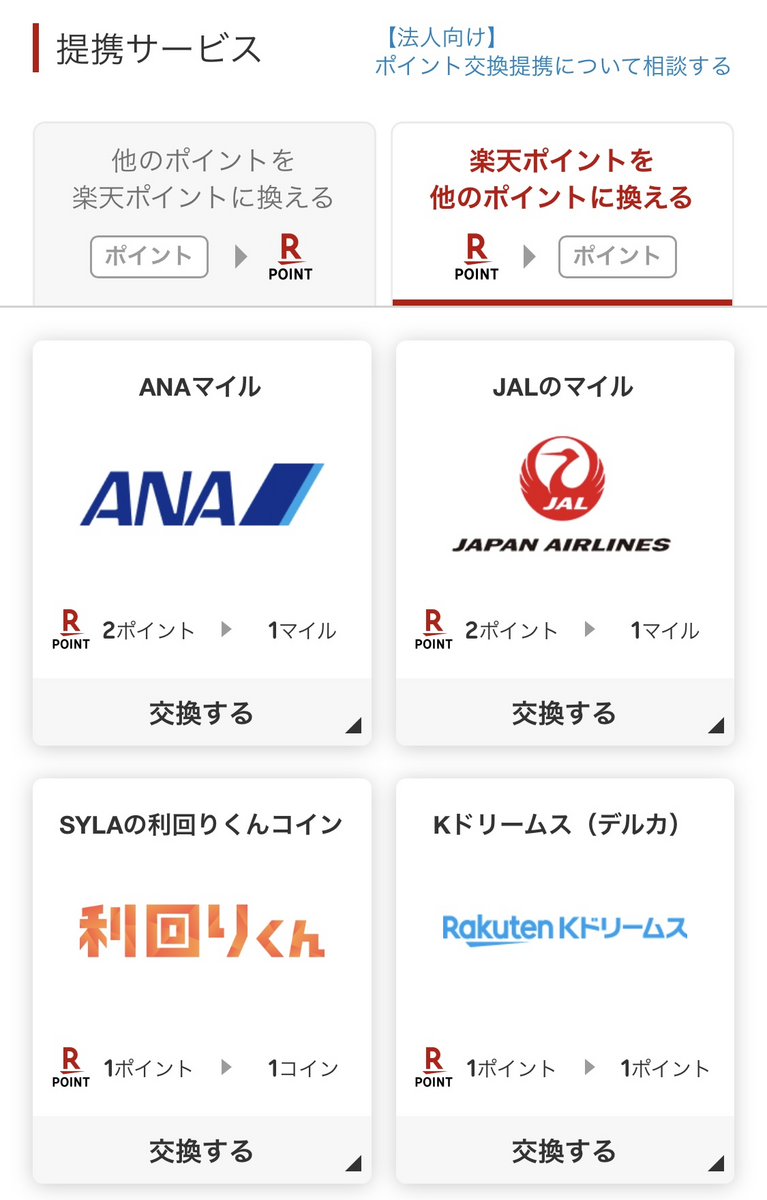
Task: Click the R POINT icon on ANAマイル card
Action: tap(69, 628)
